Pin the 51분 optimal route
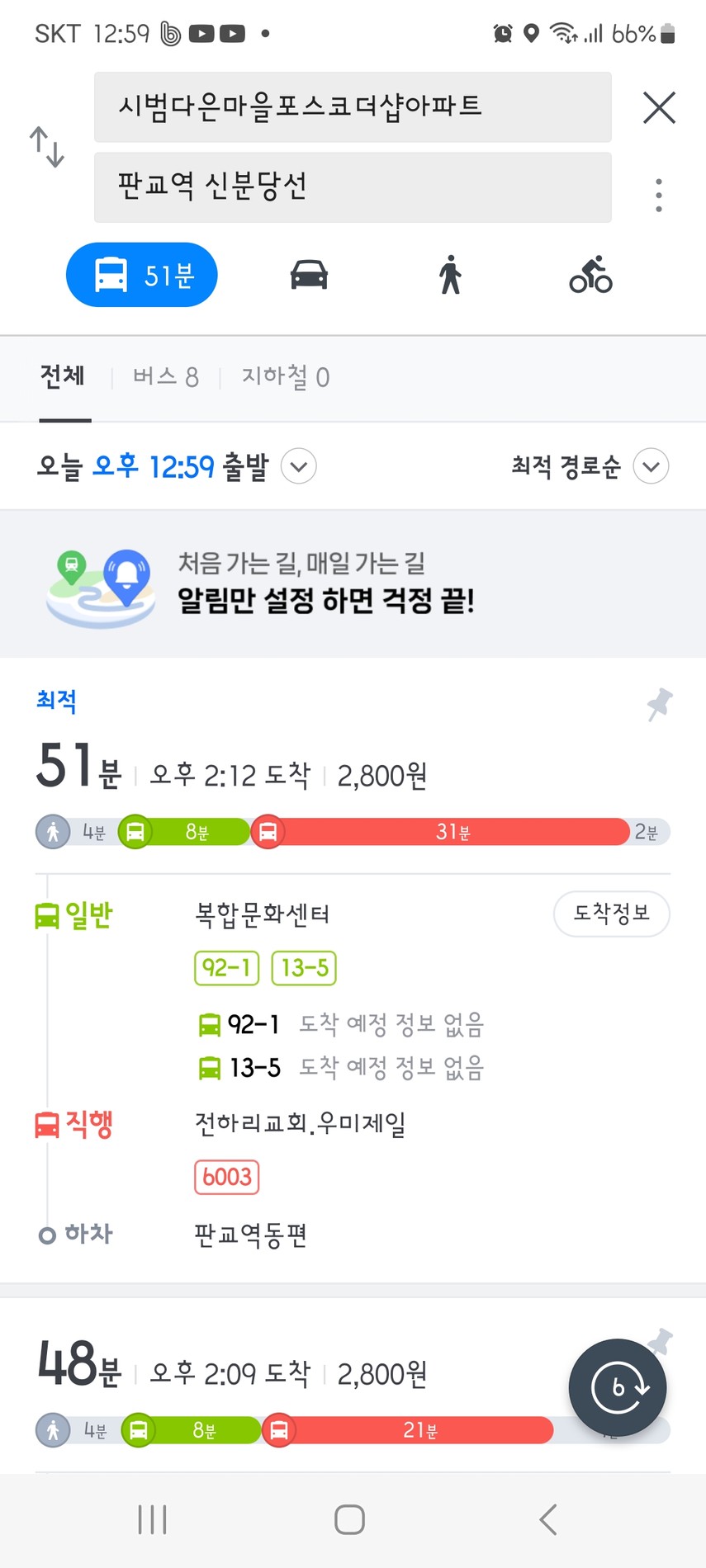The image size is (706, 1568). pyautogui.click(x=659, y=704)
